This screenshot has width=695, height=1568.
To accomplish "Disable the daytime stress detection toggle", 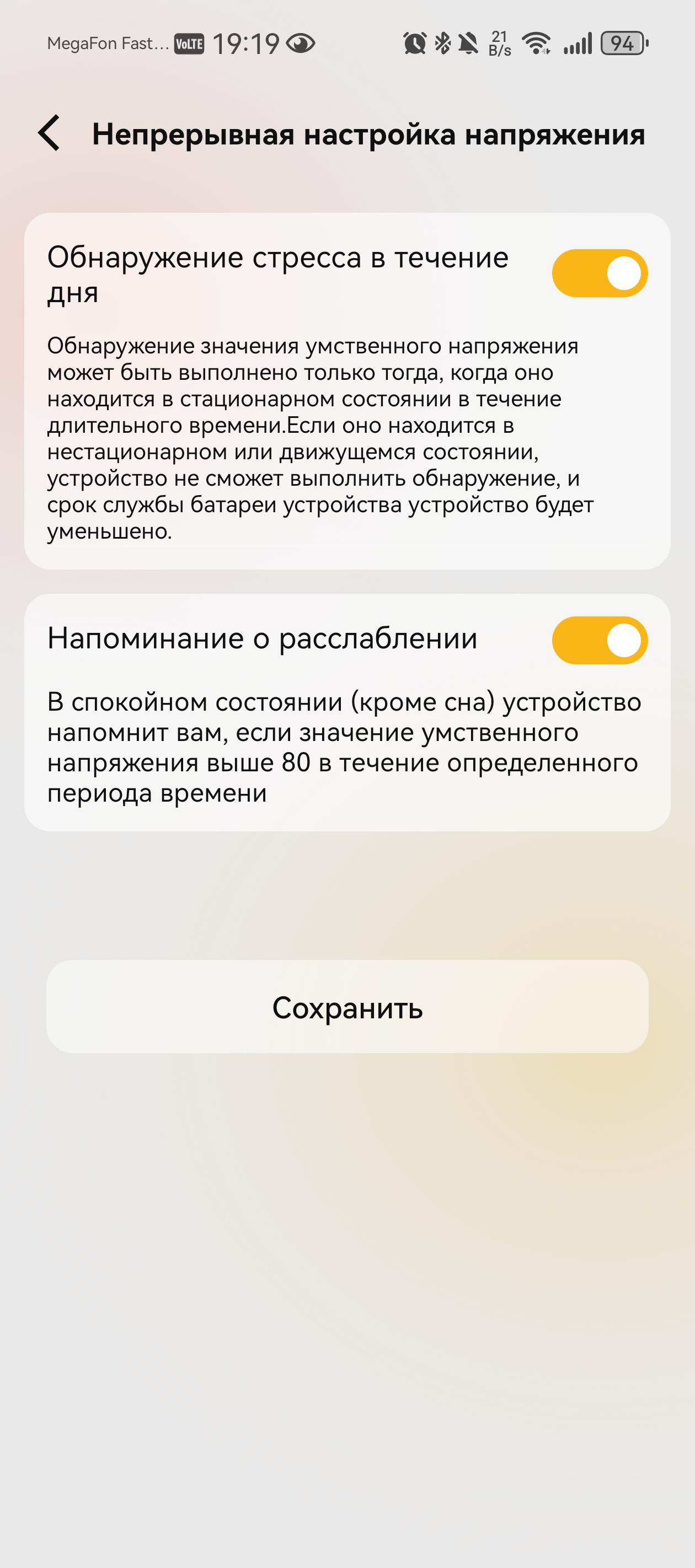I will pyautogui.click(x=600, y=273).
